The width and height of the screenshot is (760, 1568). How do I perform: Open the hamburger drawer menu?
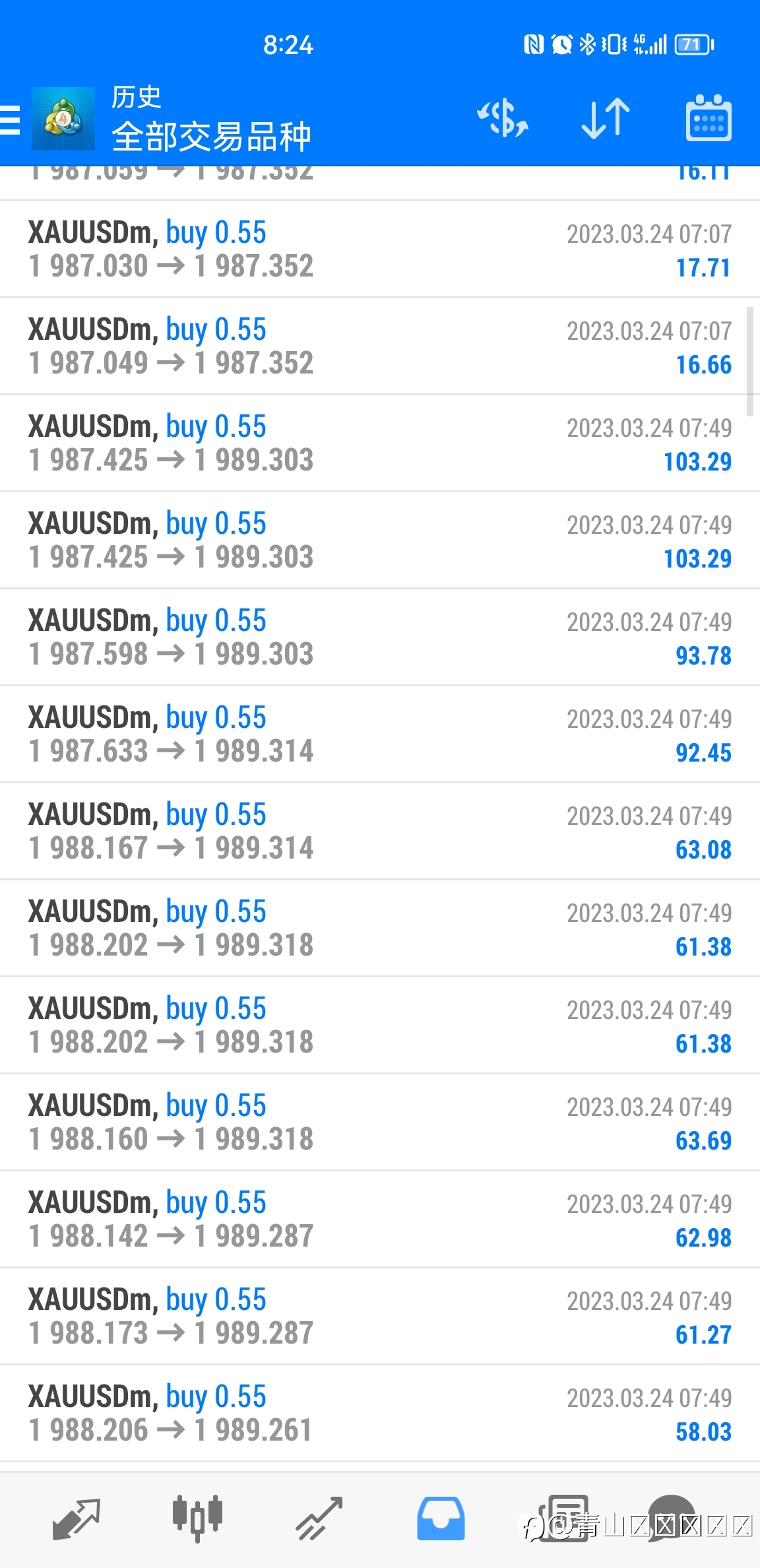coord(10,119)
